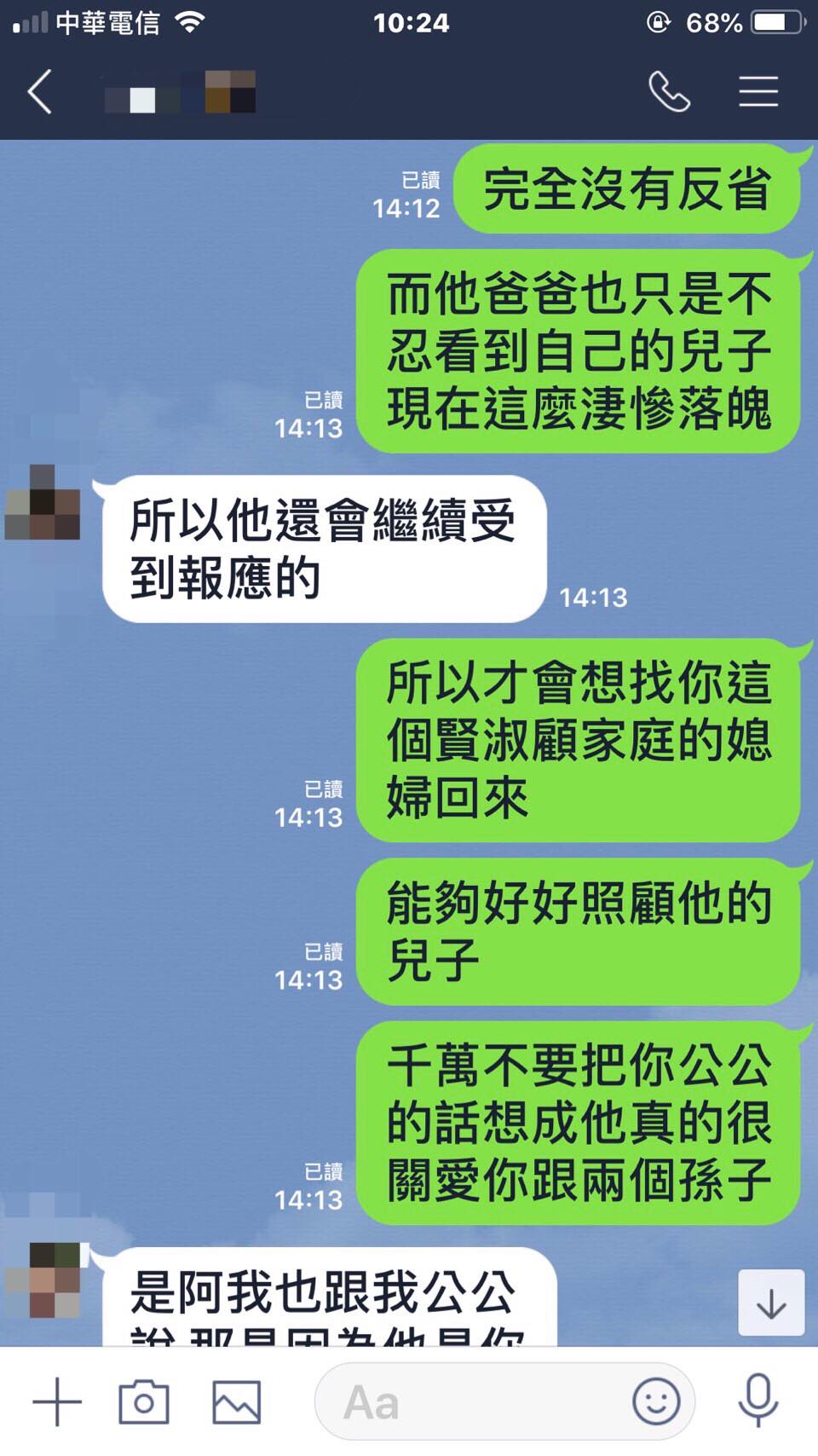This screenshot has width=818, height=1456.
Task: Open the chat menu
Action: click(758, 91)
